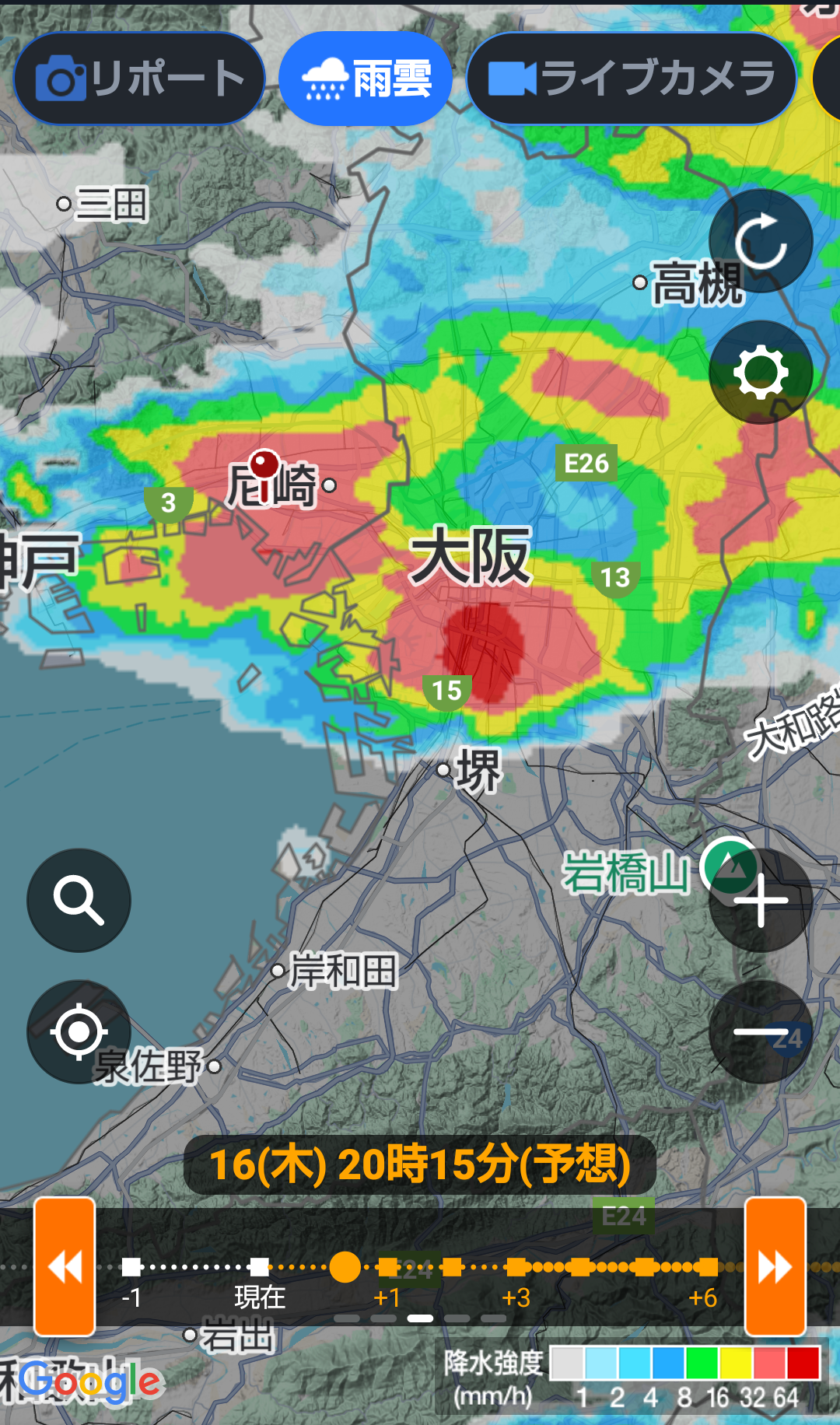Jump timeline to +6 hours
This screenshot has width=840, height=1425.
[x=707, y=1267]
